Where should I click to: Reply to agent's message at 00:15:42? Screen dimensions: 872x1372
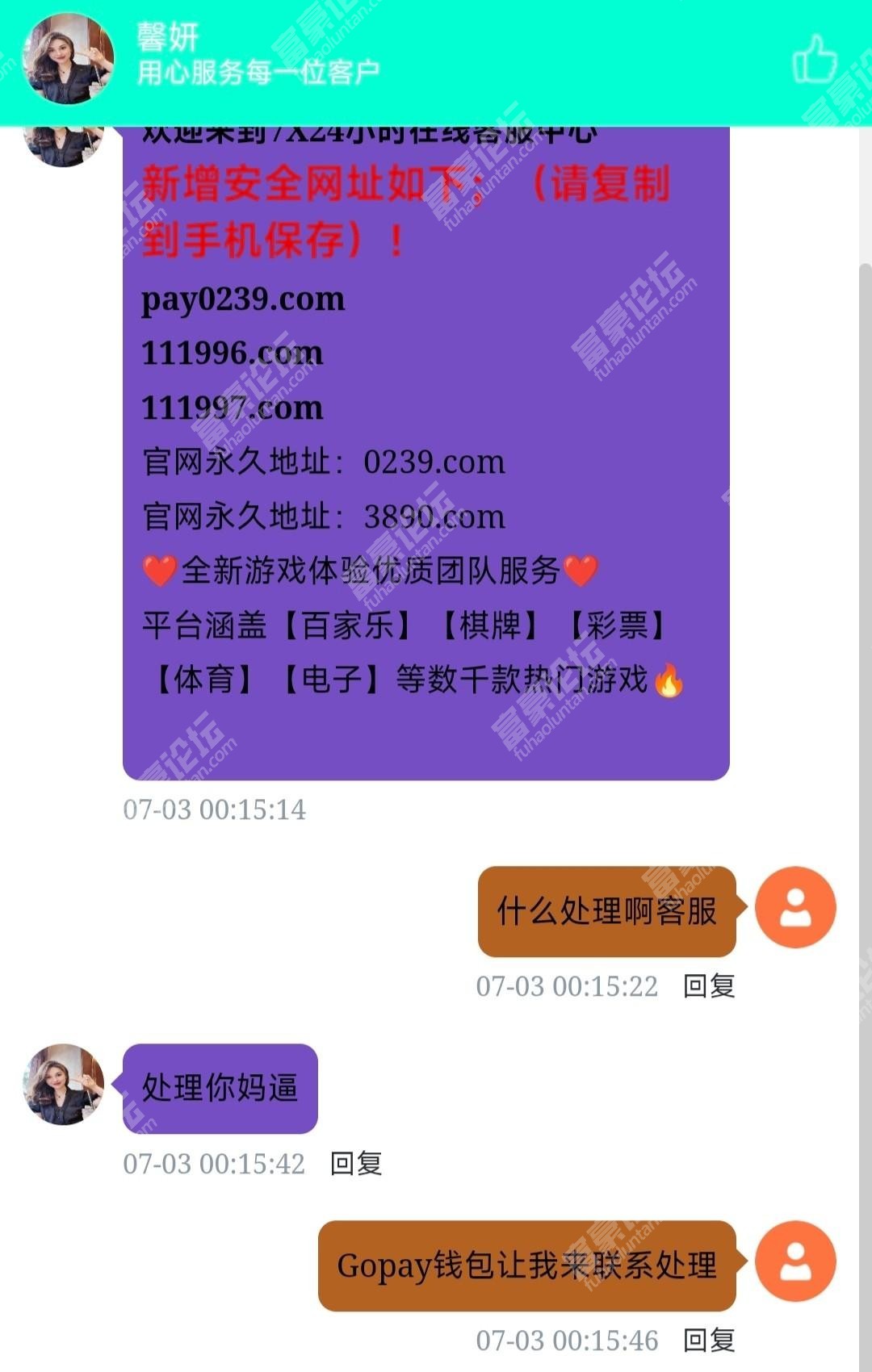tap(356, 1163)
